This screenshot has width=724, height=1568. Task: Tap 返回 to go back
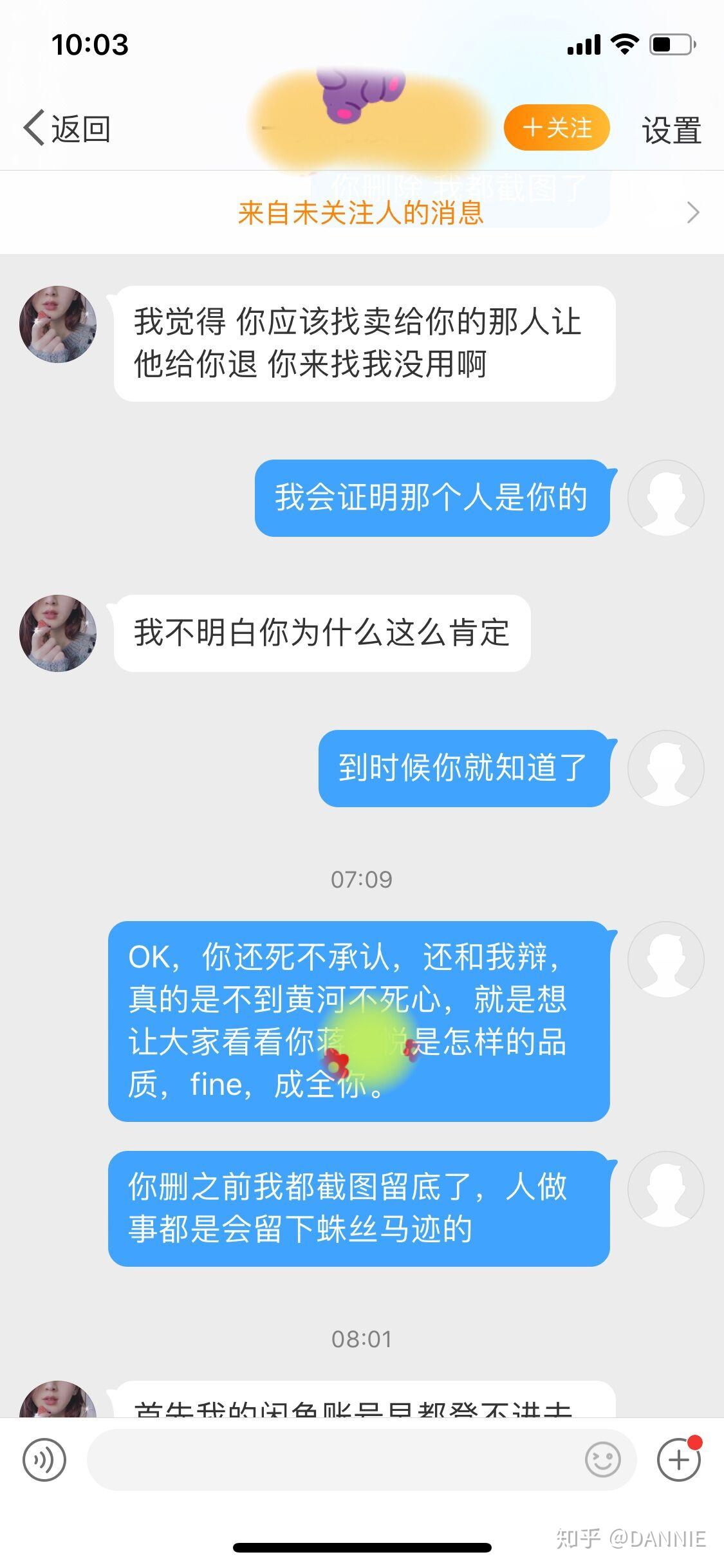67,129
